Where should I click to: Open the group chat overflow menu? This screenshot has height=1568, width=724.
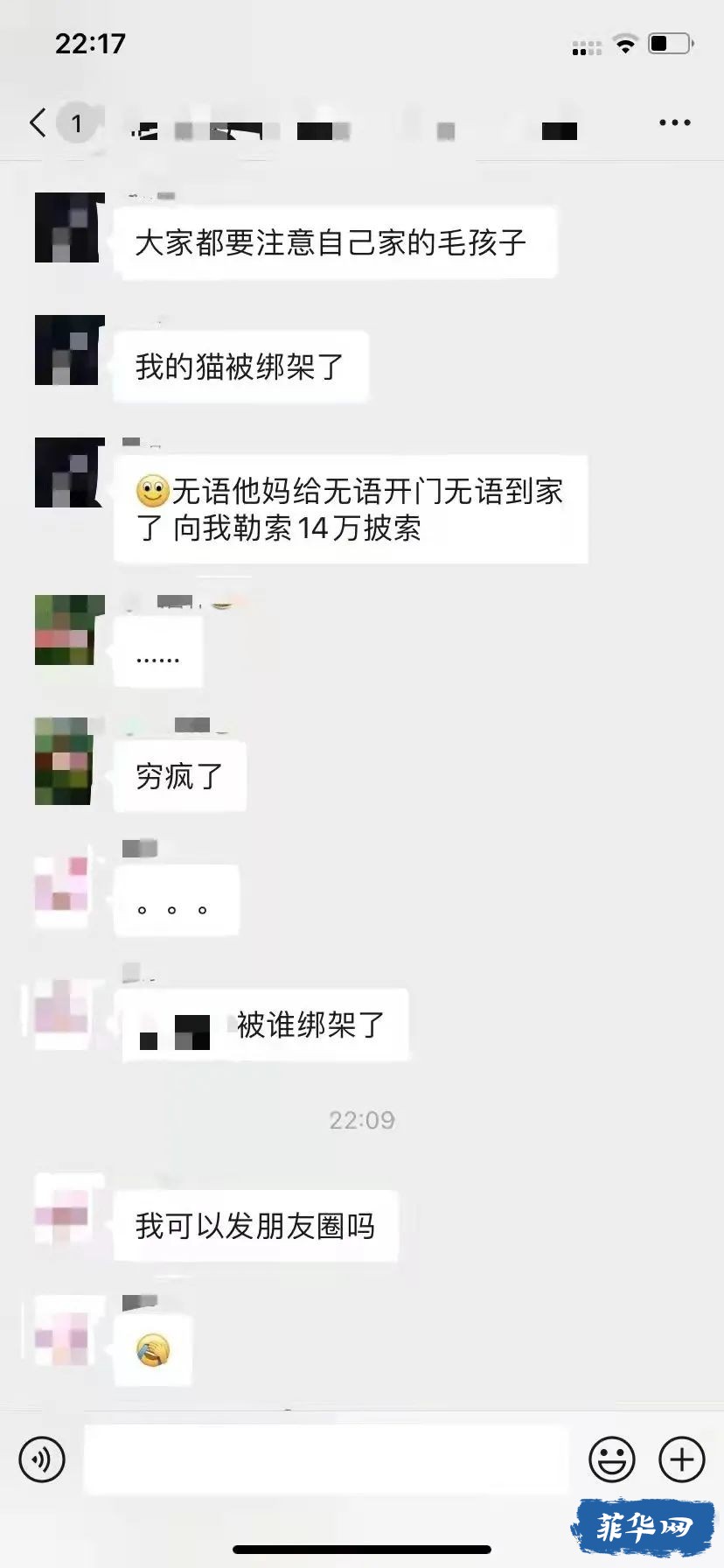(674, 123)
